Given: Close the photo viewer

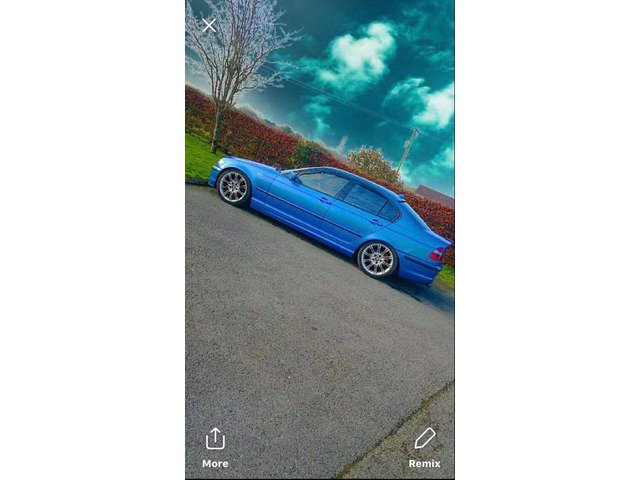Looking at the screenshot, I should 208,25.
